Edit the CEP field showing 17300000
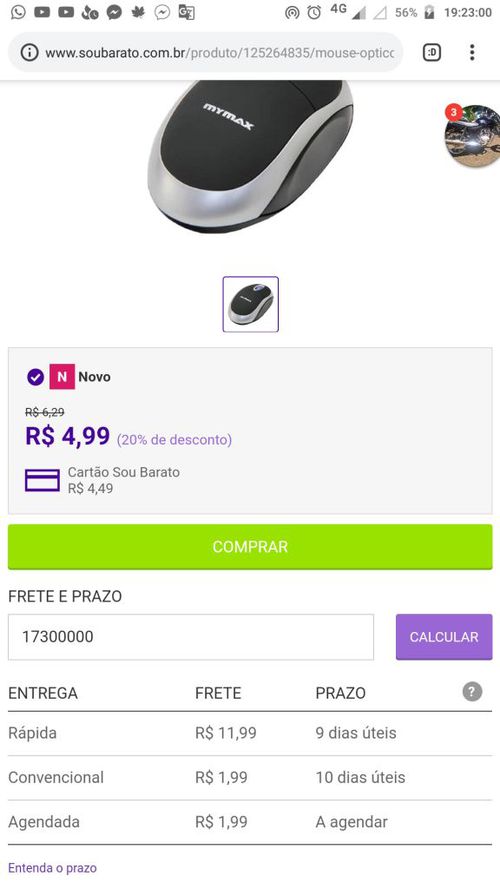Viewport: 500px width, 889px height. click(191, 637)
